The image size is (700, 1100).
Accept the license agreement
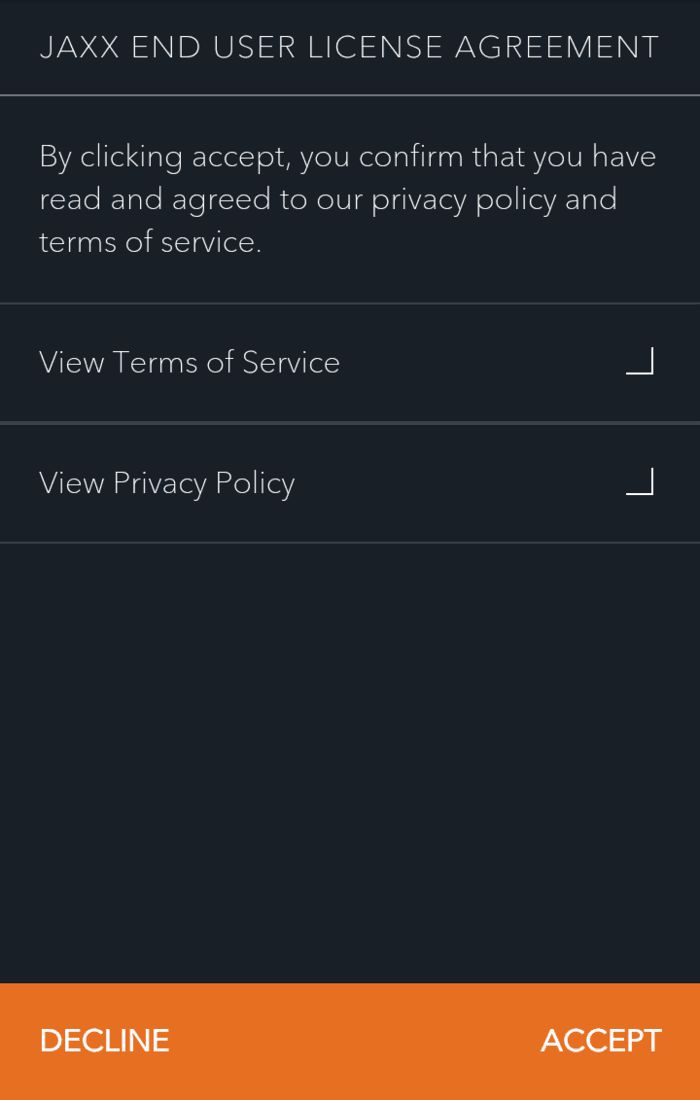600,1041
